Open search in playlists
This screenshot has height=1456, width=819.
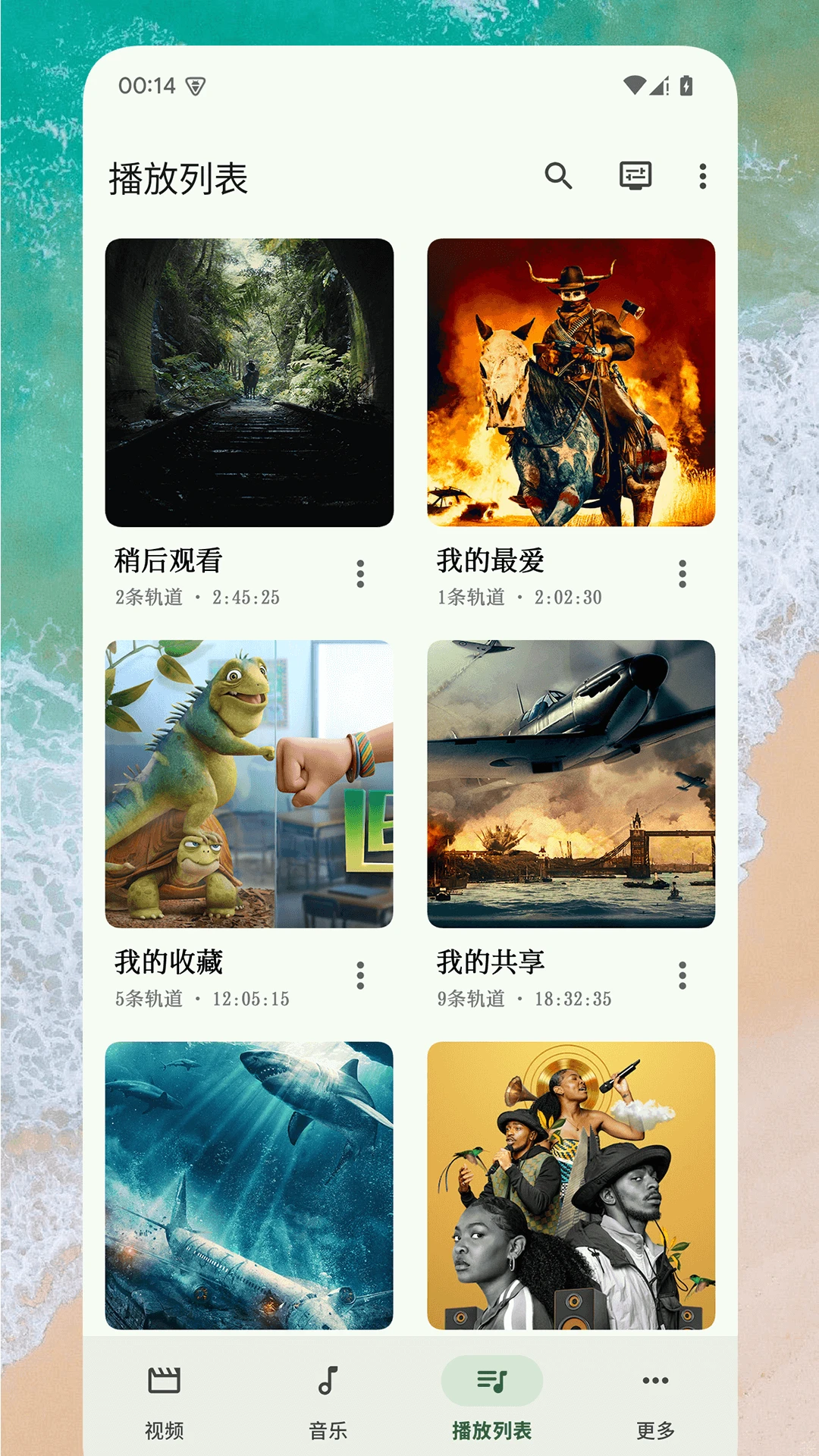[558, 176]
